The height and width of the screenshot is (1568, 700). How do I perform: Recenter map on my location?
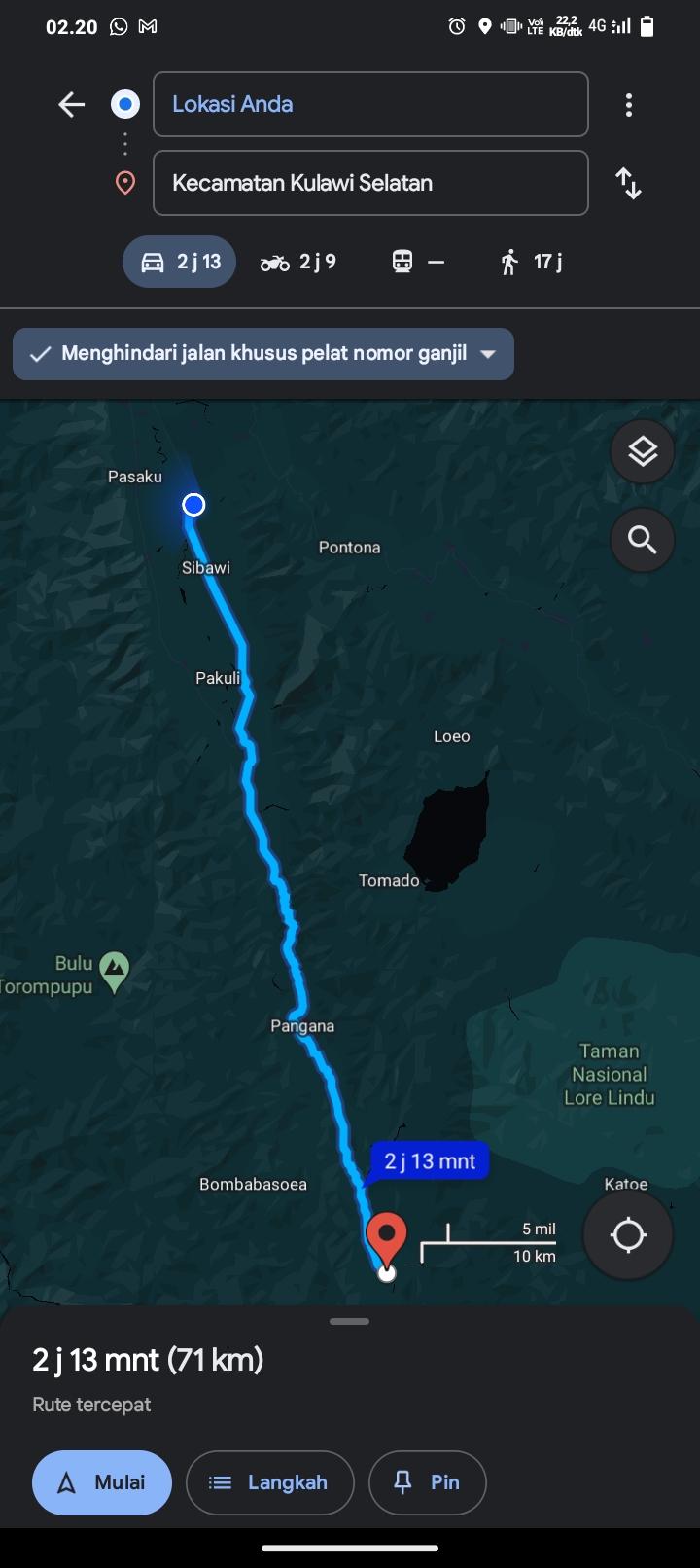628,1235
